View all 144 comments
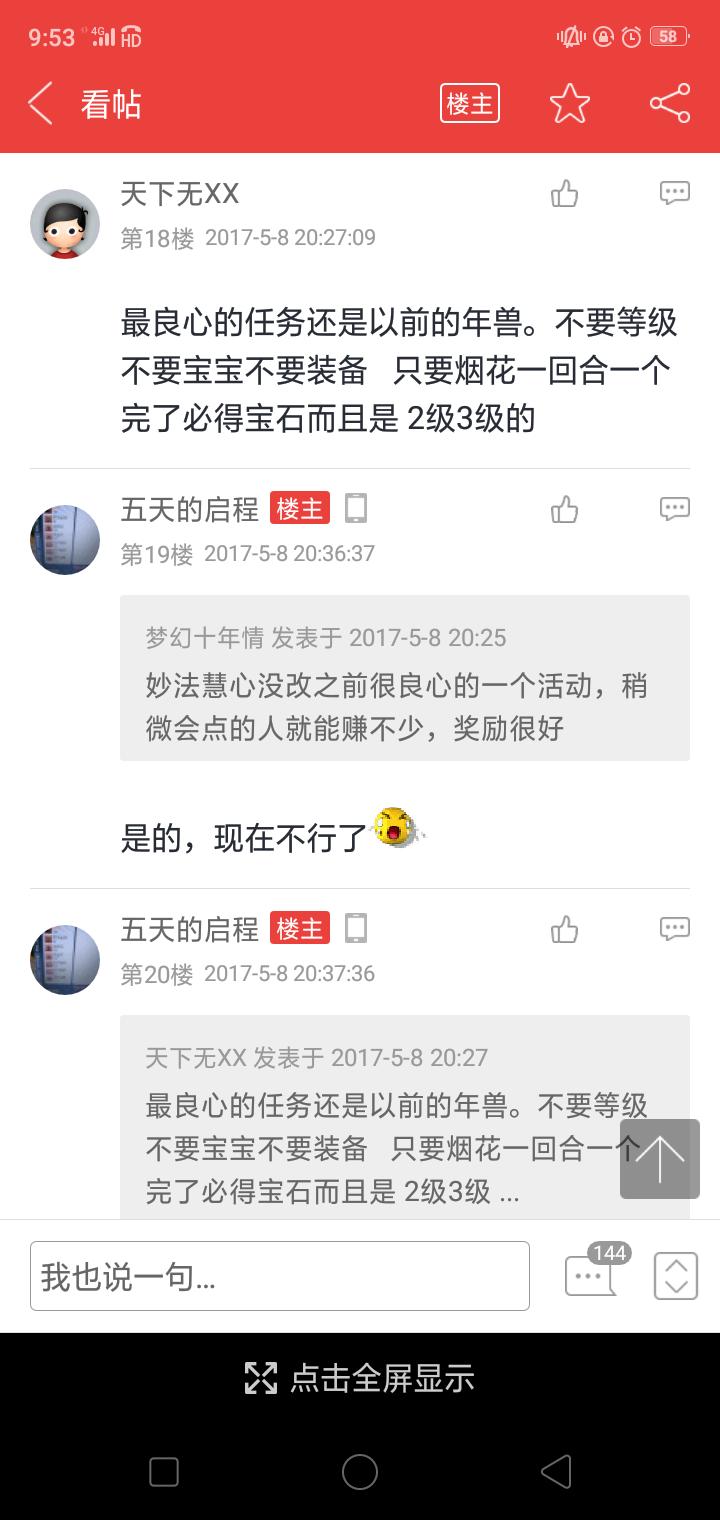Viewport: 720px width, 1520px height. 592,1275
